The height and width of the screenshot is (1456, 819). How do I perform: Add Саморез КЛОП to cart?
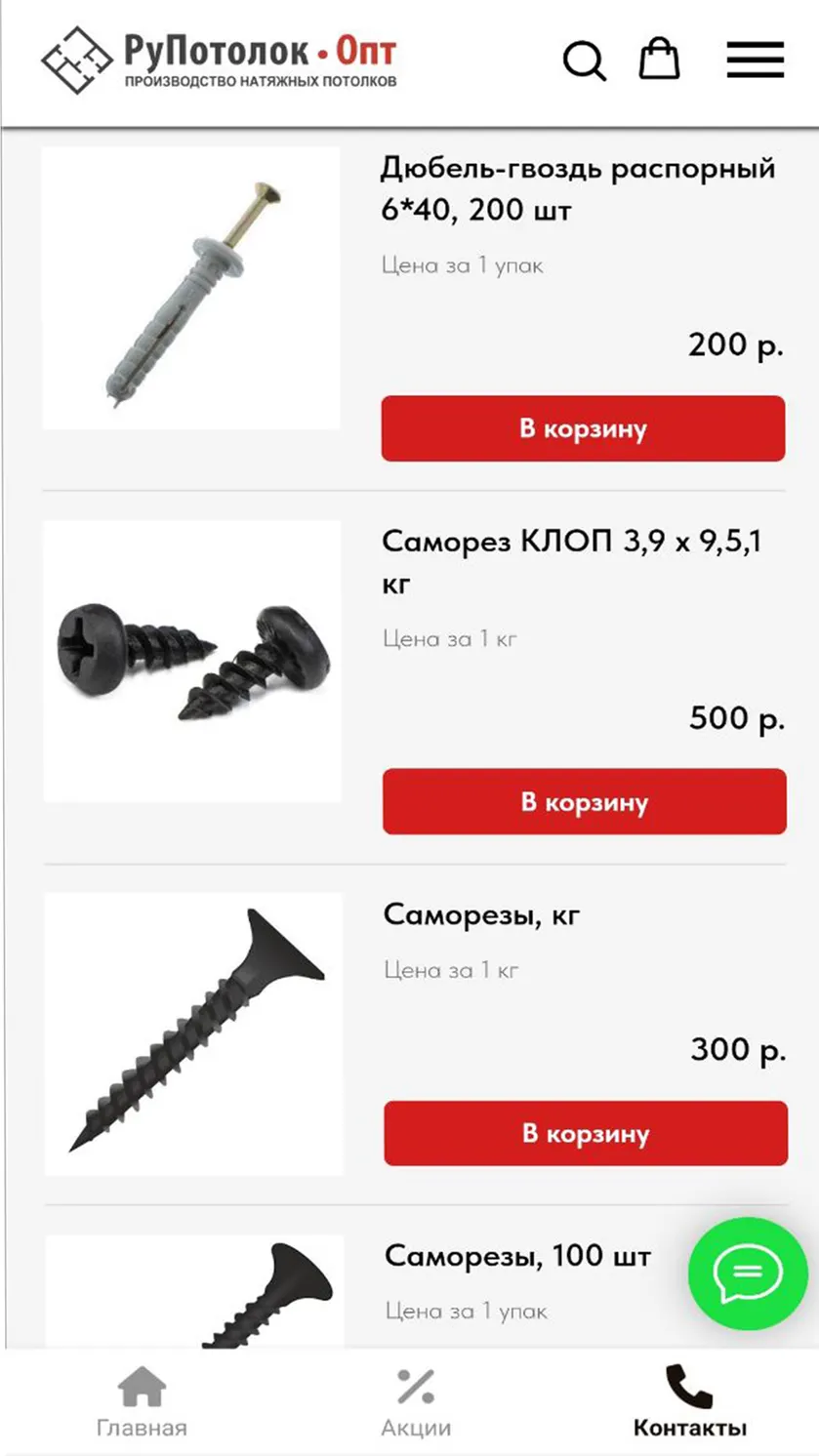584,802
